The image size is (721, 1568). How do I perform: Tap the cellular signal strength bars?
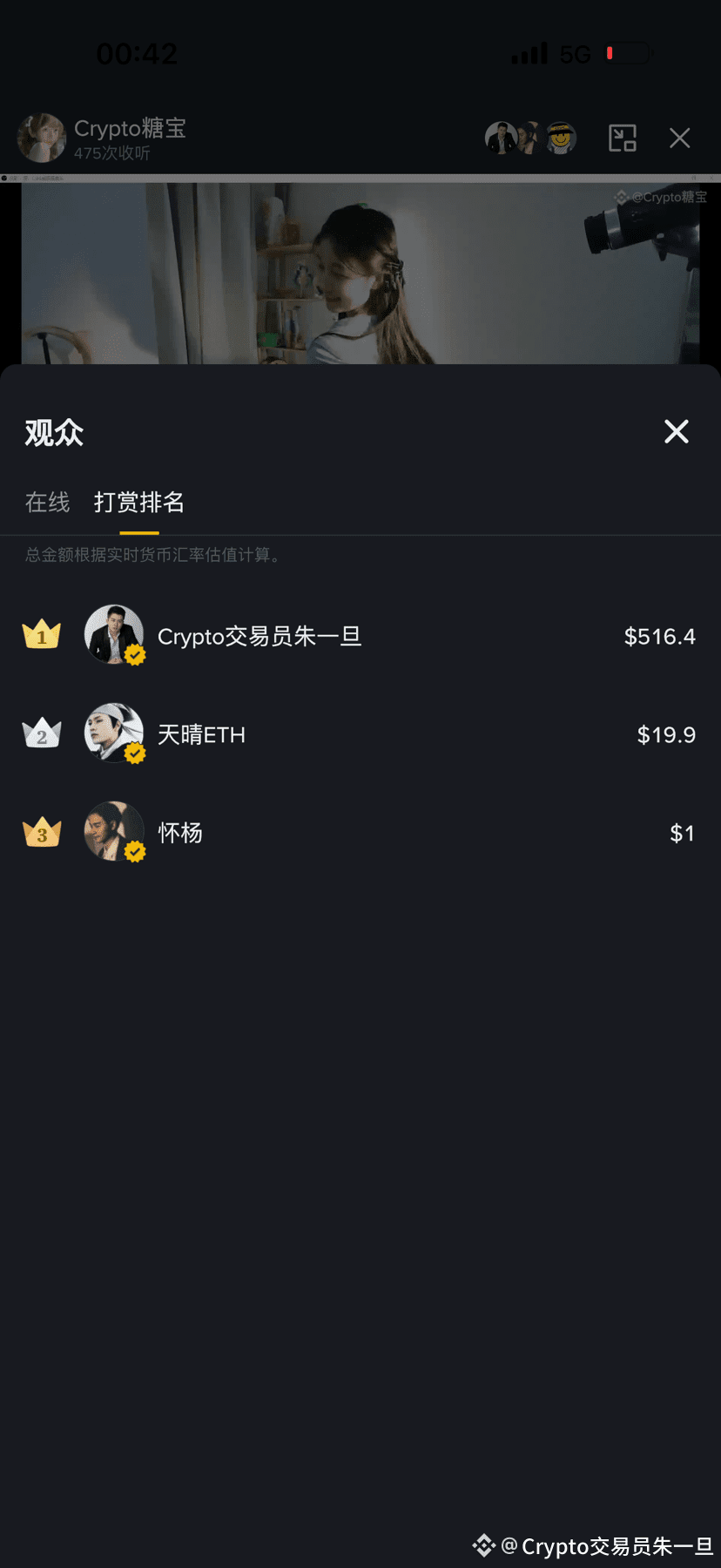[528, 52]
